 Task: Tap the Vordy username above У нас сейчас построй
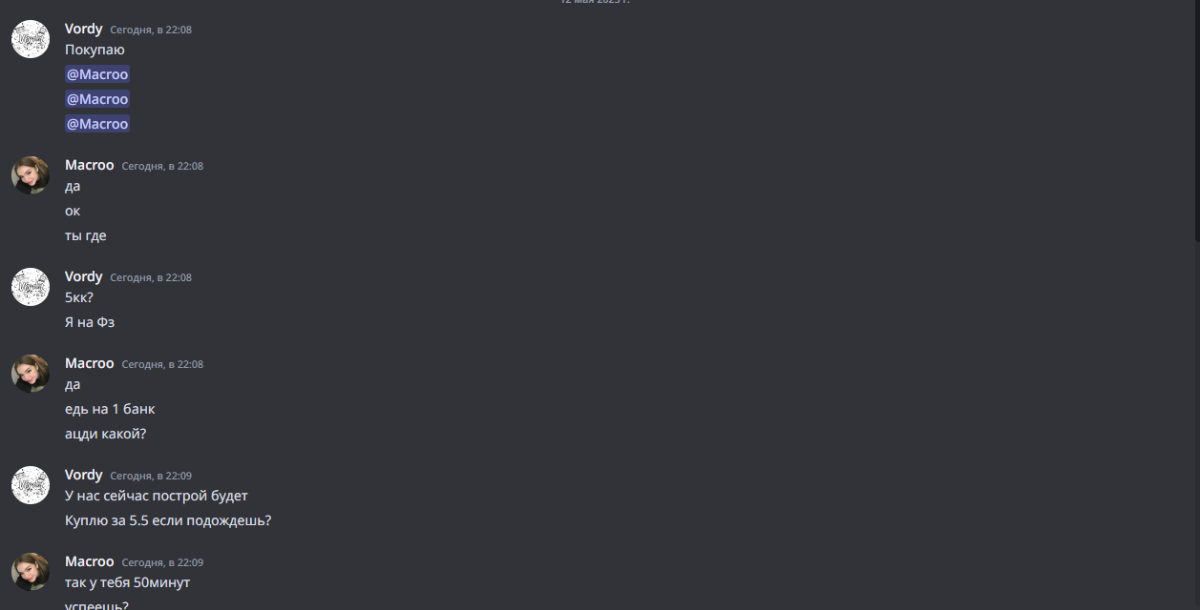point(84,475)
